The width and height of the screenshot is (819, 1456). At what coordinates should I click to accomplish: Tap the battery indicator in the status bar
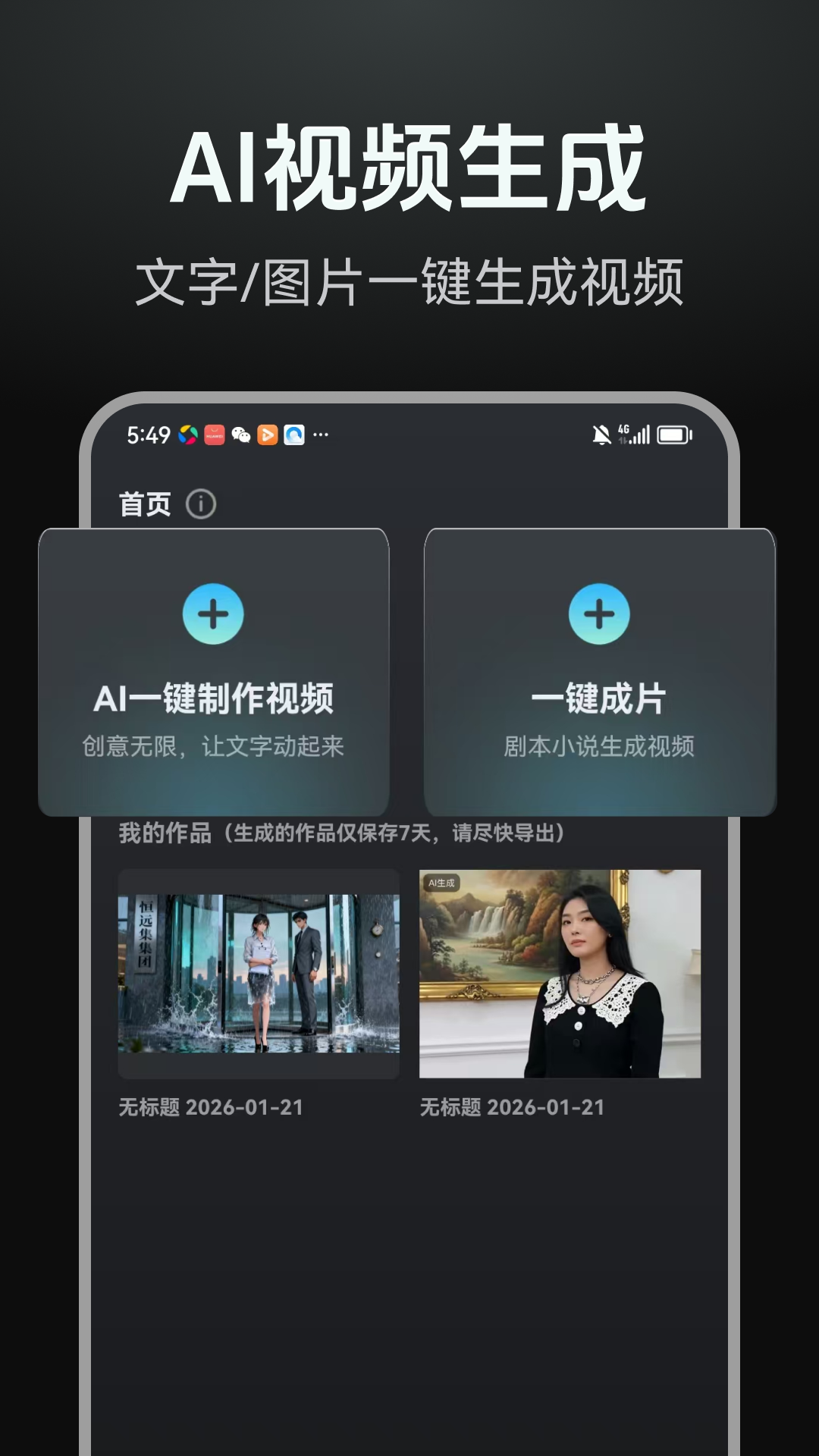tap(673, 434)
